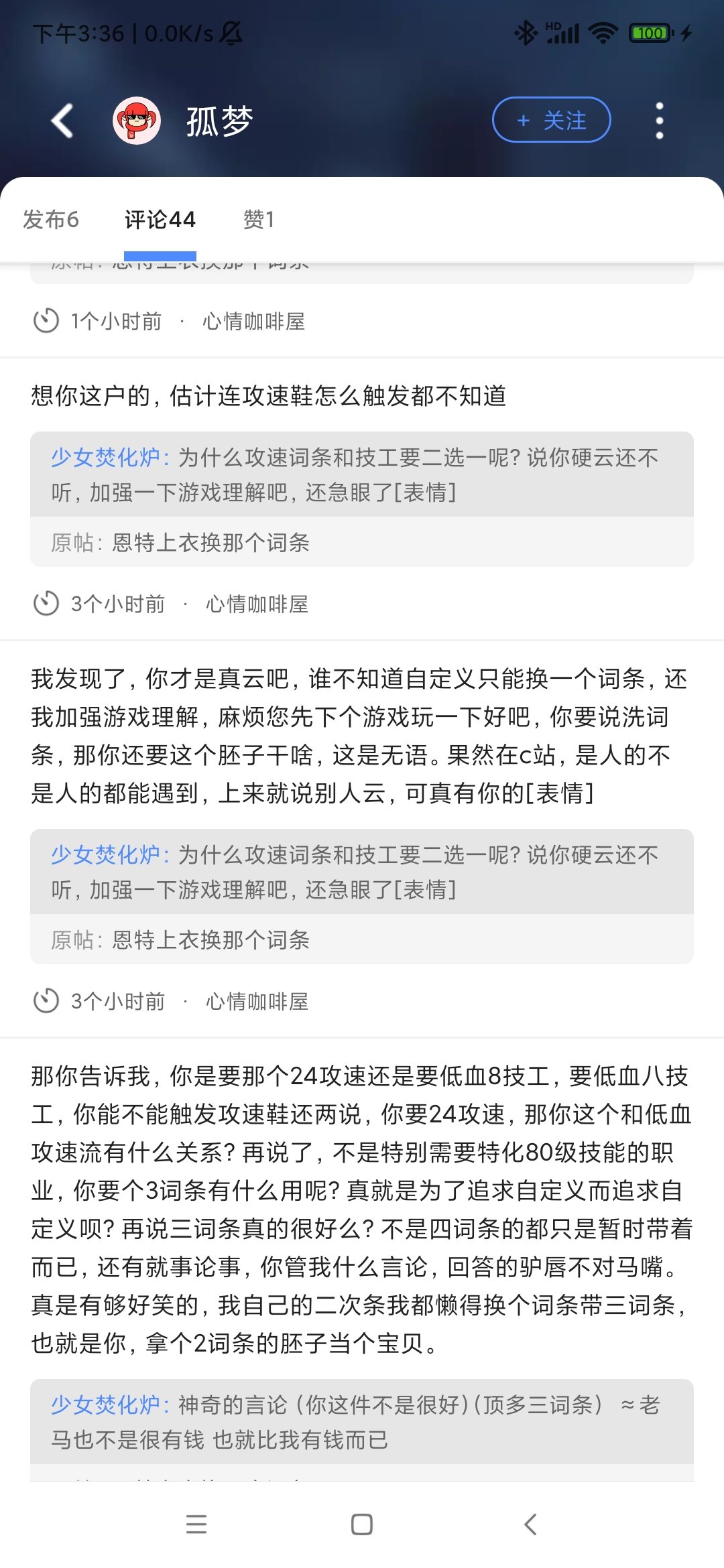Screen dimensions: 724x1568
Task: Open comment starting with 想你这户的
Action: [x=268, y=396]
